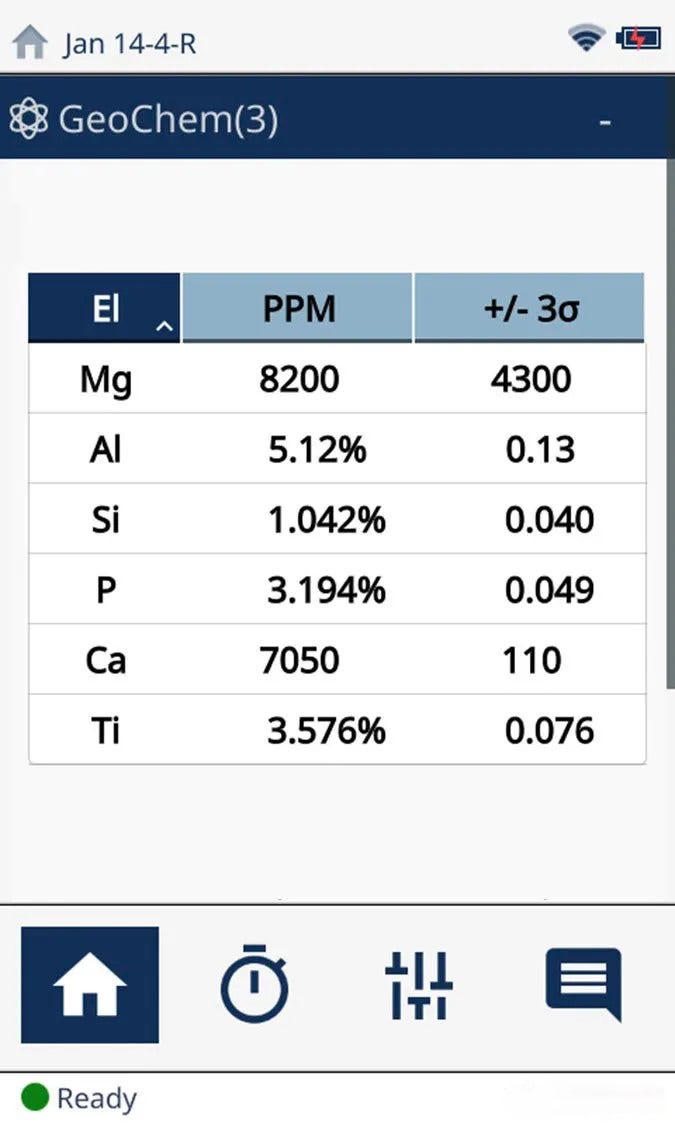Sort the table by the El column
The width and height of the screenshot is (675, 1125).
tap(104, 309)
